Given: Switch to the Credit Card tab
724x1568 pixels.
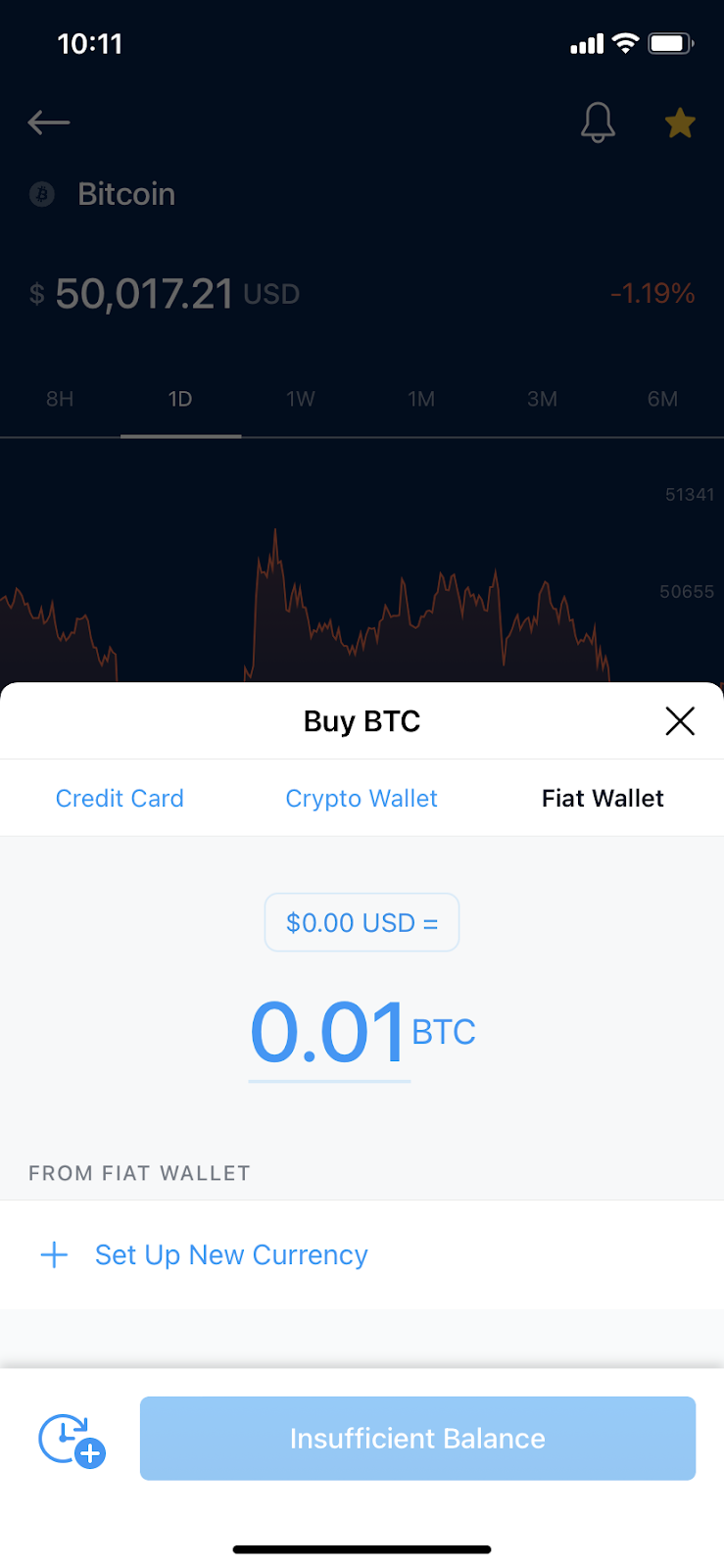Looking at the screenshot, I should pos(120,798).
